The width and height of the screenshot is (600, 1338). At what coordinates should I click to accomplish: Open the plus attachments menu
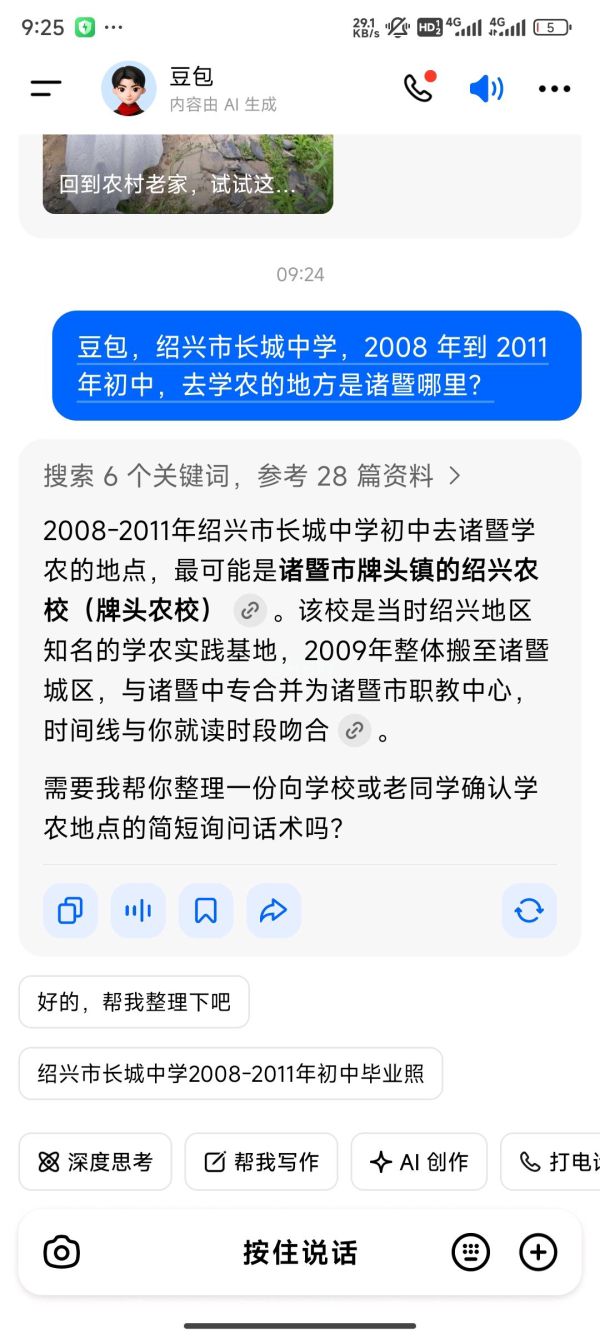click(x=538, y=1252)
